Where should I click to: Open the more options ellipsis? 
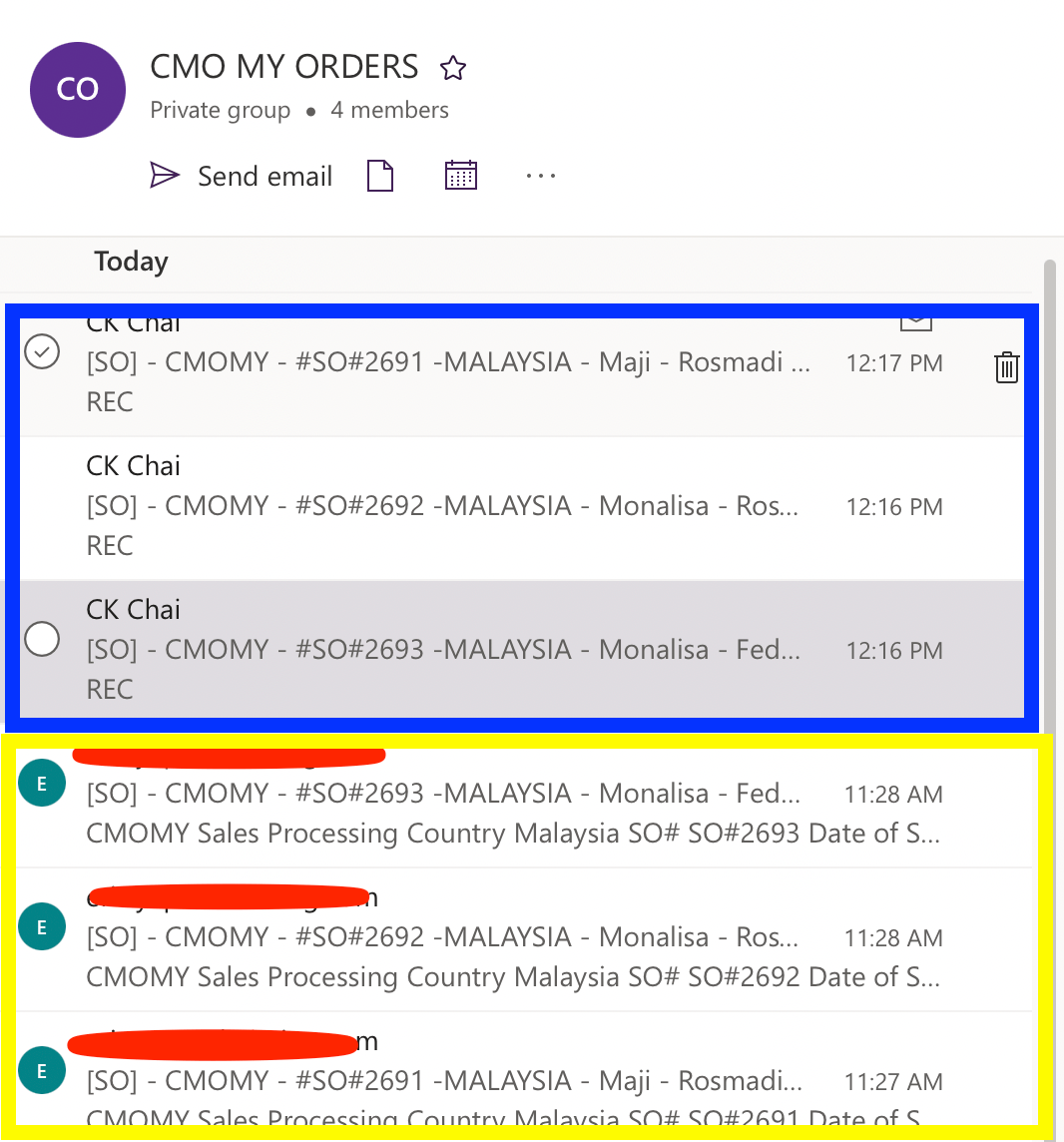click(540, 177)
